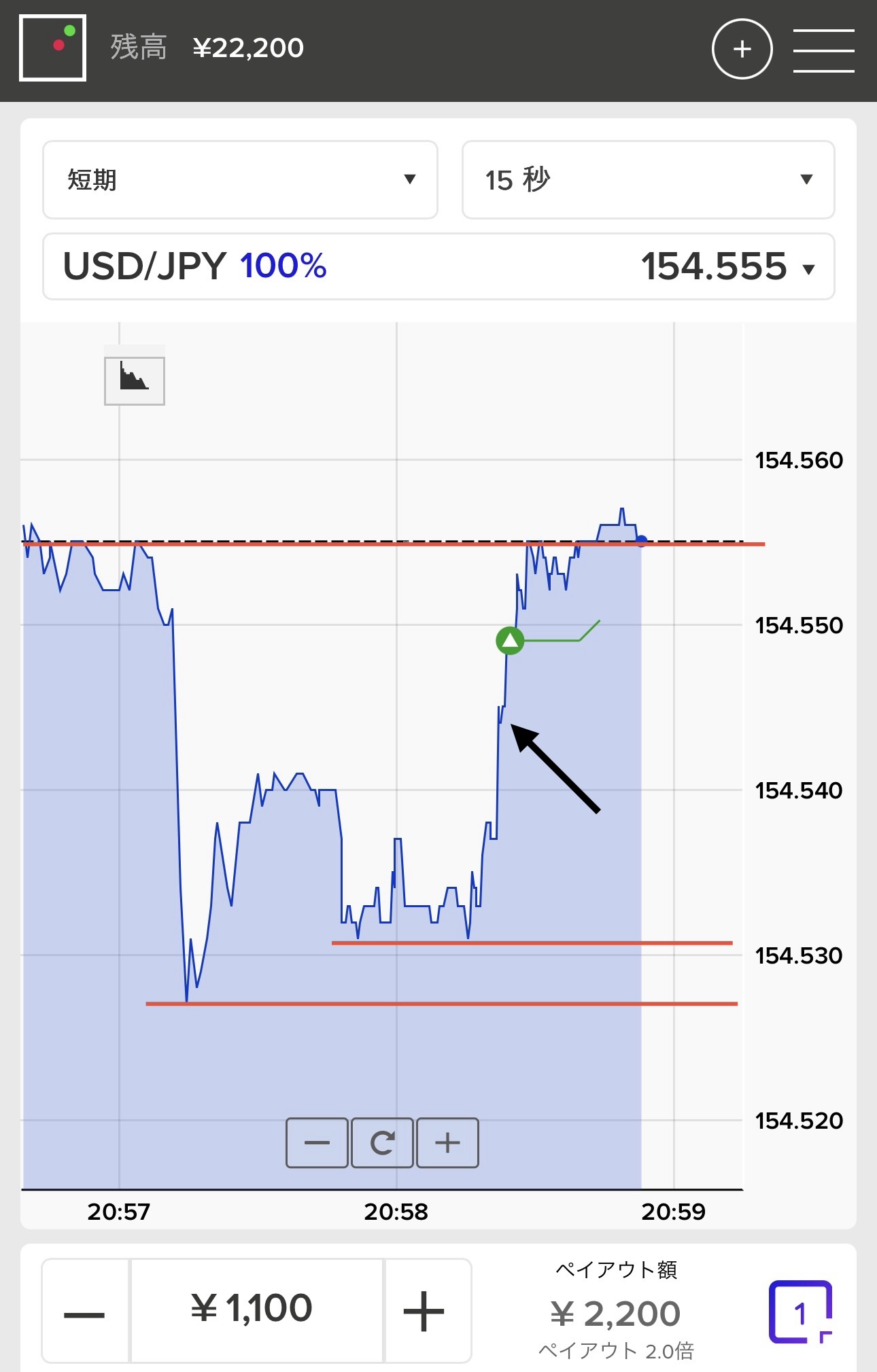The height and width of the screenshot is (1372, 877).
Task: Tap the green trade entry marker
Action: 510,640
